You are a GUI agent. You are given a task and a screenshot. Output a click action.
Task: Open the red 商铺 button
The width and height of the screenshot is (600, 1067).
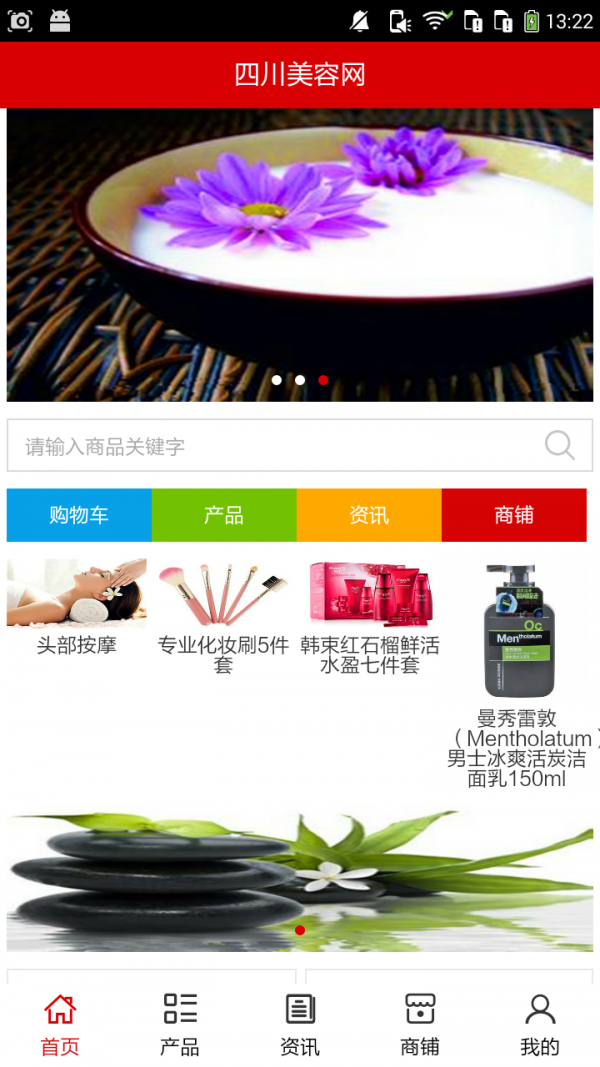[x=514, y=515]
